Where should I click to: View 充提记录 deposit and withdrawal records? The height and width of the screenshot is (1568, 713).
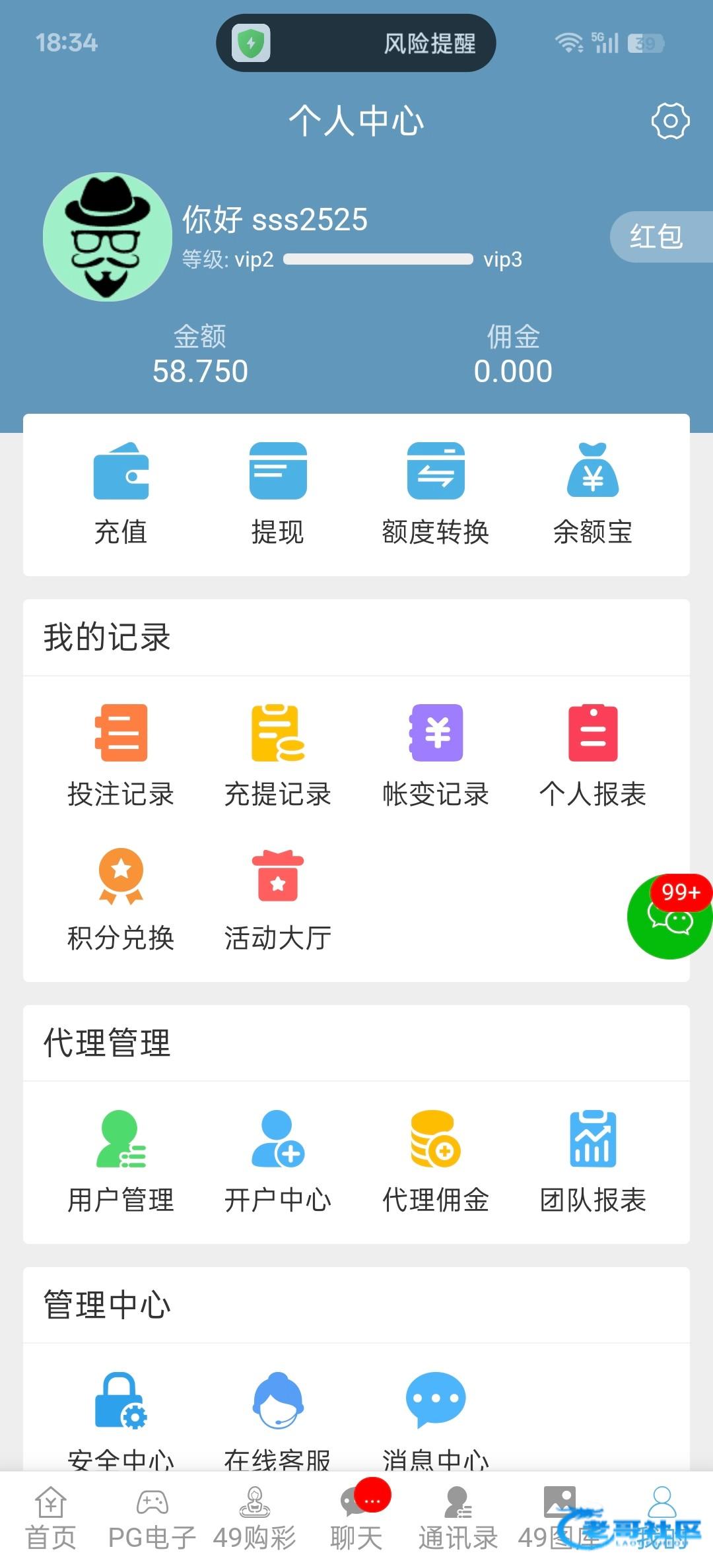[278, 756]
